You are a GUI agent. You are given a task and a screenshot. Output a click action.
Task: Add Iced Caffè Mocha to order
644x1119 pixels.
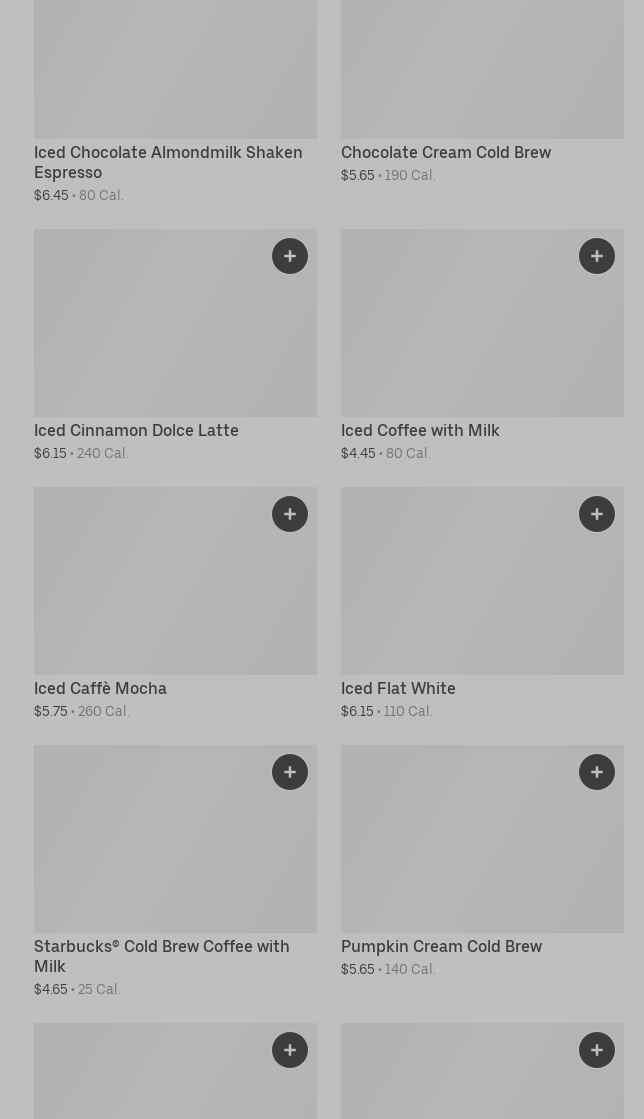coord(290,514)
